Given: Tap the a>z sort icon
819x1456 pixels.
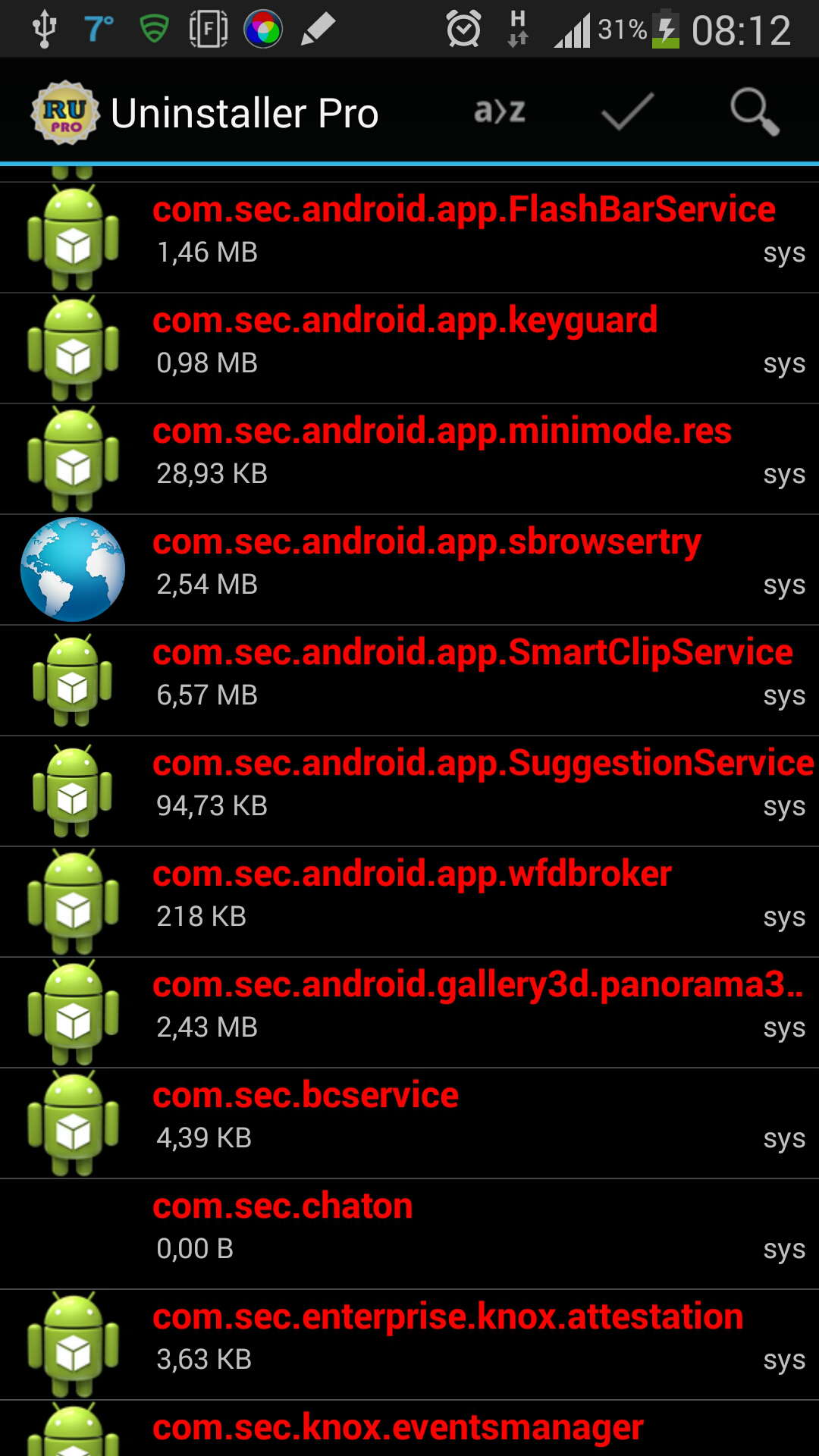Looking at the screenshot, I should [500, 112].
